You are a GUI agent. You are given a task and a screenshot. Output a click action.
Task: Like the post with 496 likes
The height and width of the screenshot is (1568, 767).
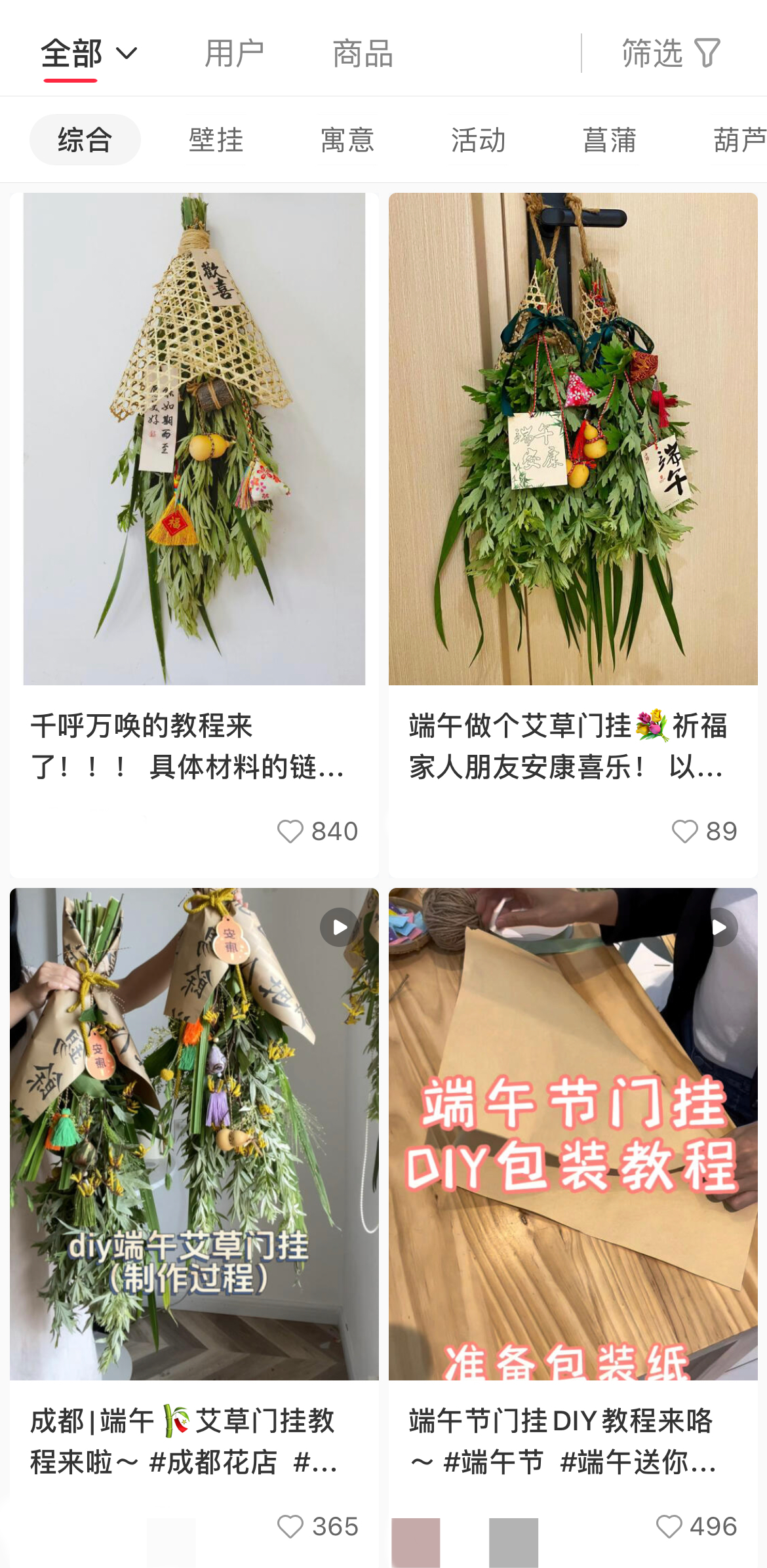coord(669,1527)
